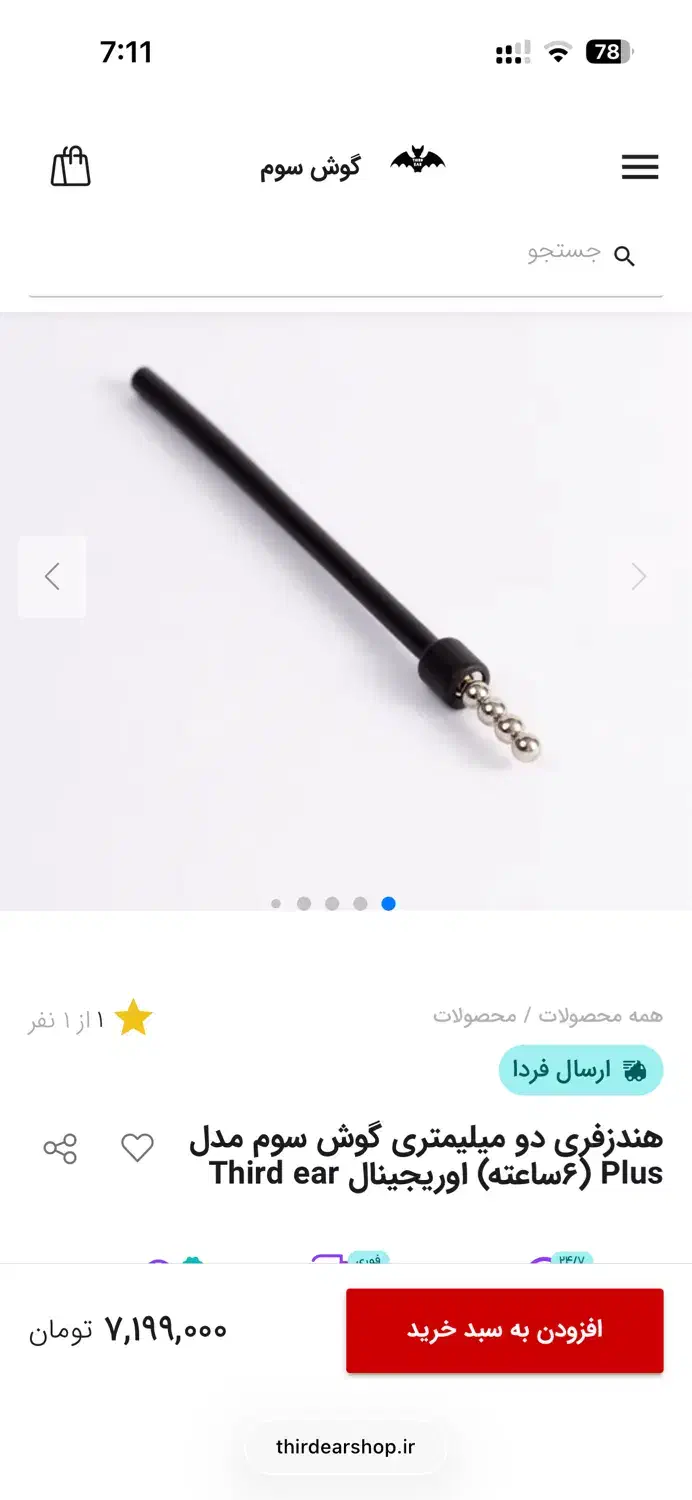Screen dimensions: 692x1500
Task: Open the همه محصولات breadcrumb link
Action: 600,1016
